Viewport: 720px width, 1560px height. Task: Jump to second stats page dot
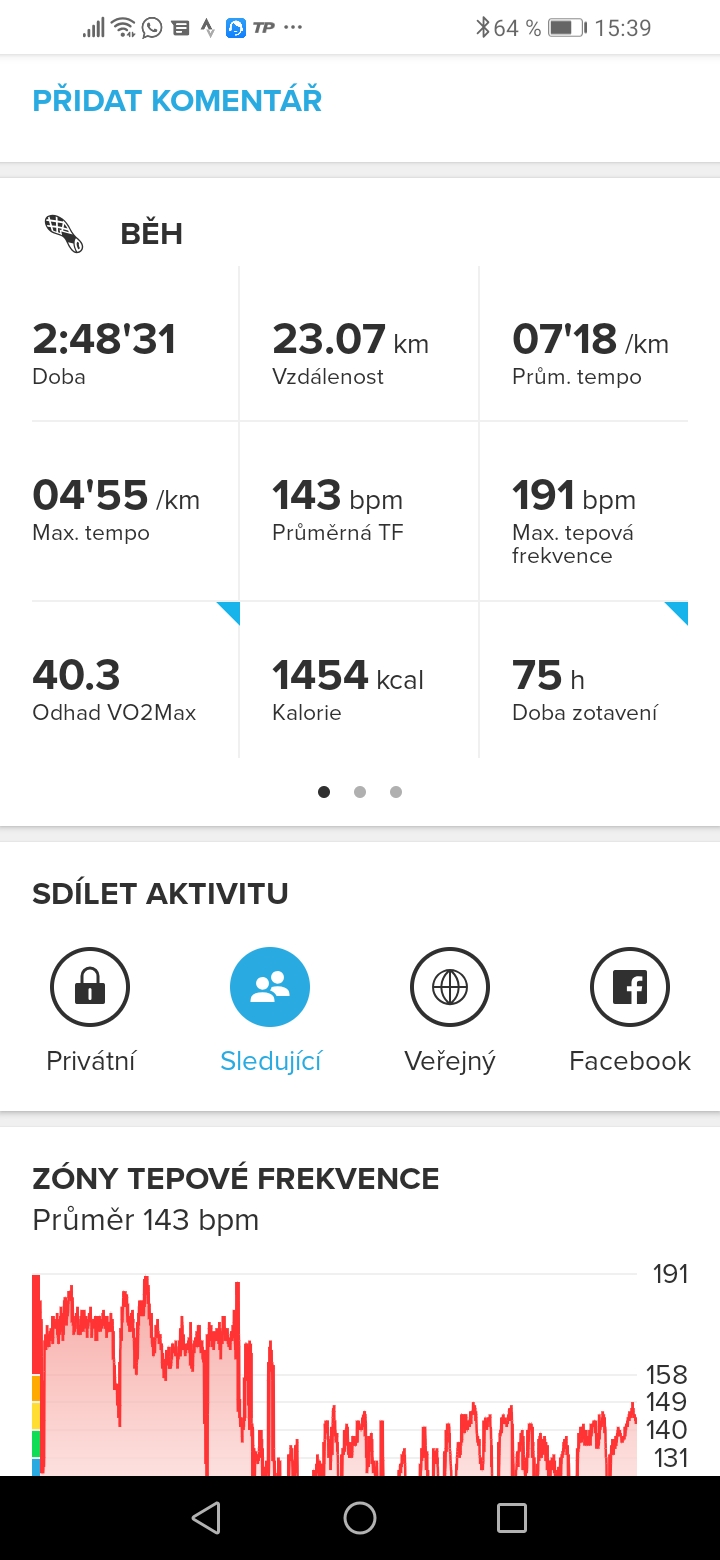(x=360, y=792)
